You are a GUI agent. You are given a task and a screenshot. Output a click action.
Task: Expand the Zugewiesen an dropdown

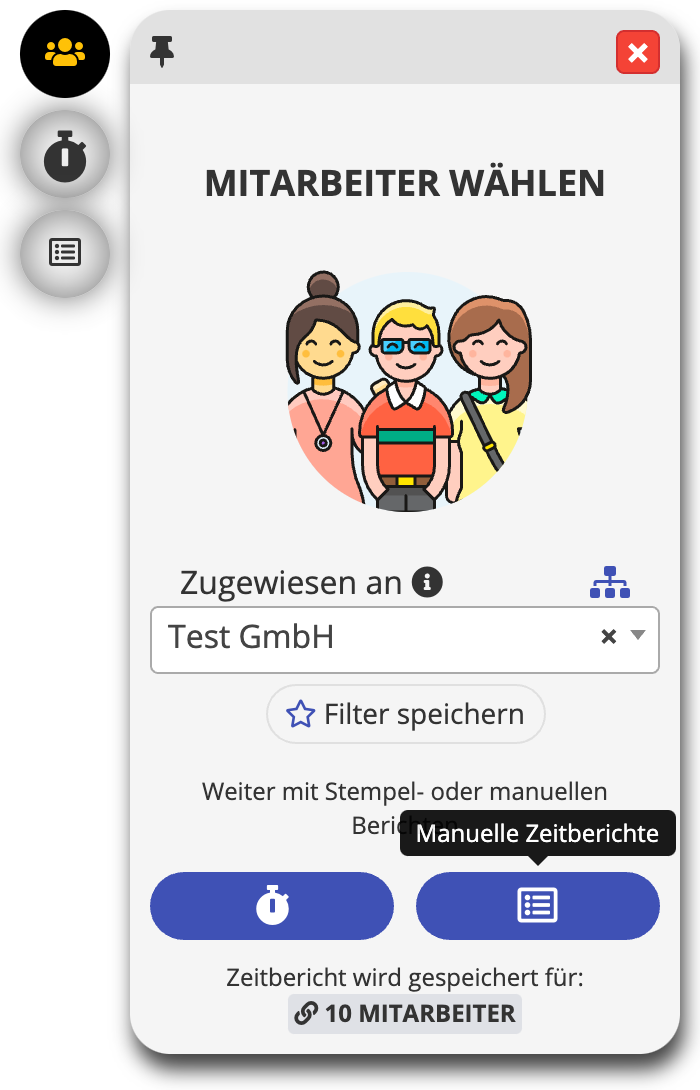point(638,636)
